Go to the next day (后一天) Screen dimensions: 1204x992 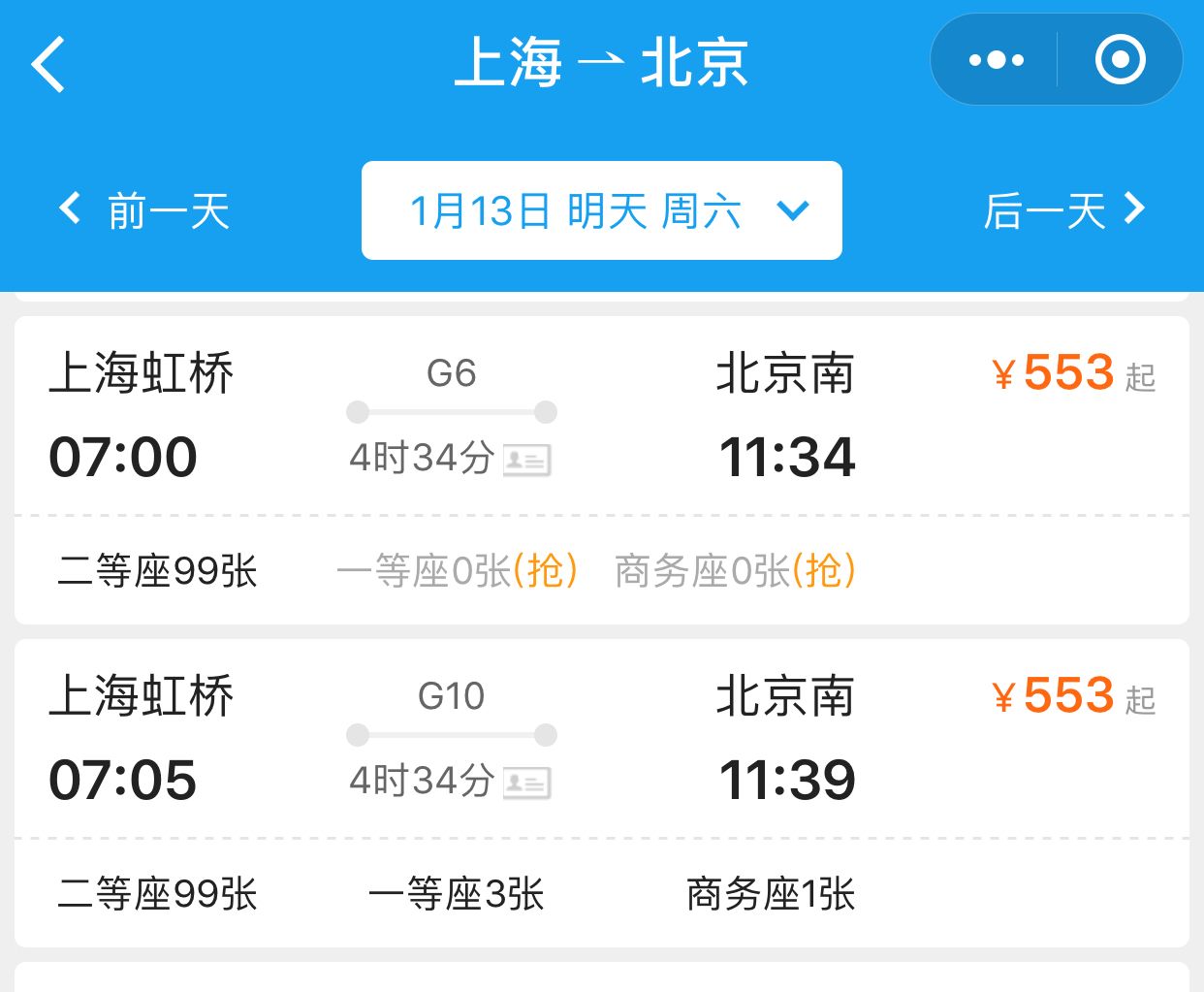[1063, 210]
